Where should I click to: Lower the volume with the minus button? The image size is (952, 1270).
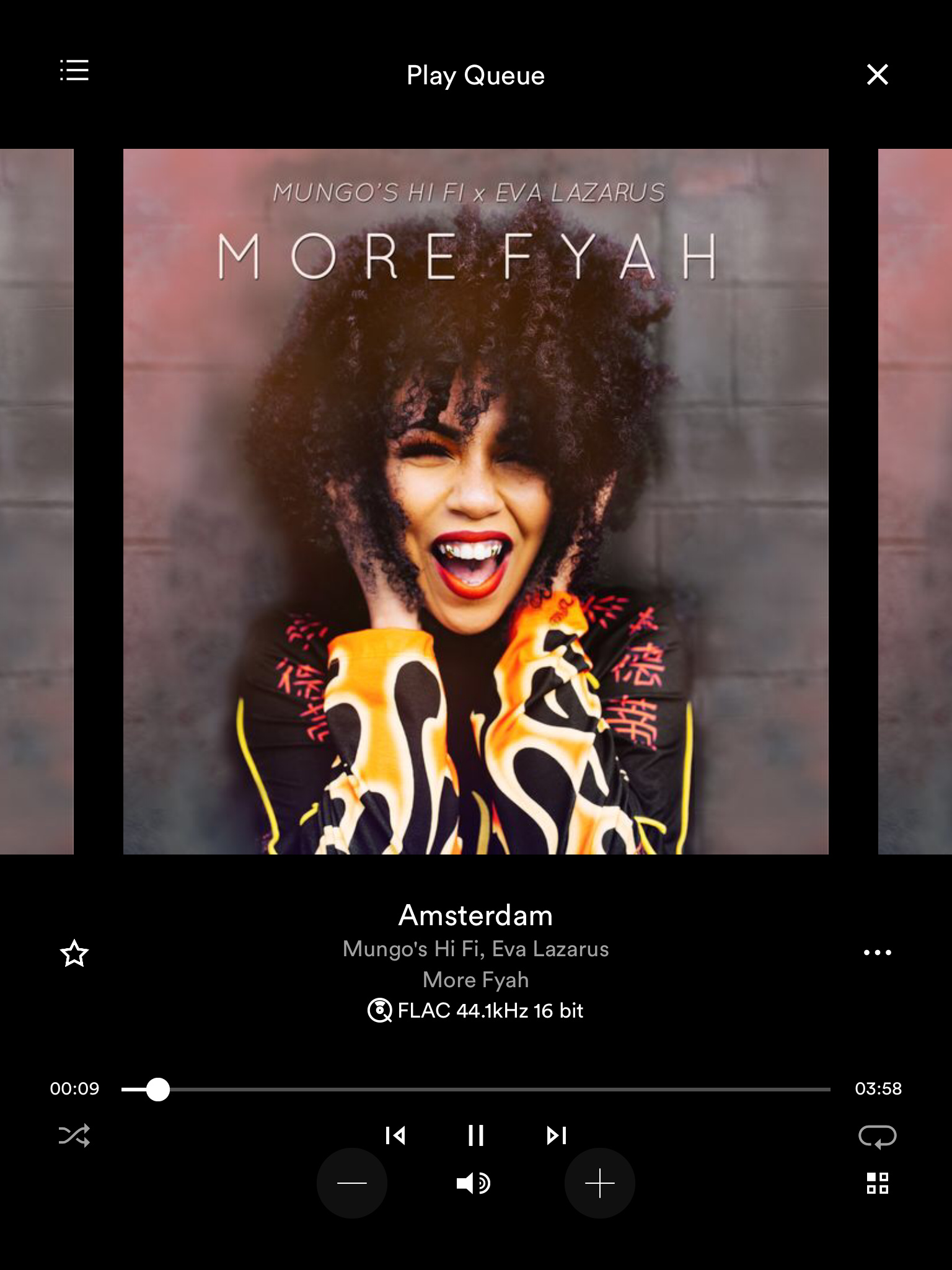[x=352, y=1183]
